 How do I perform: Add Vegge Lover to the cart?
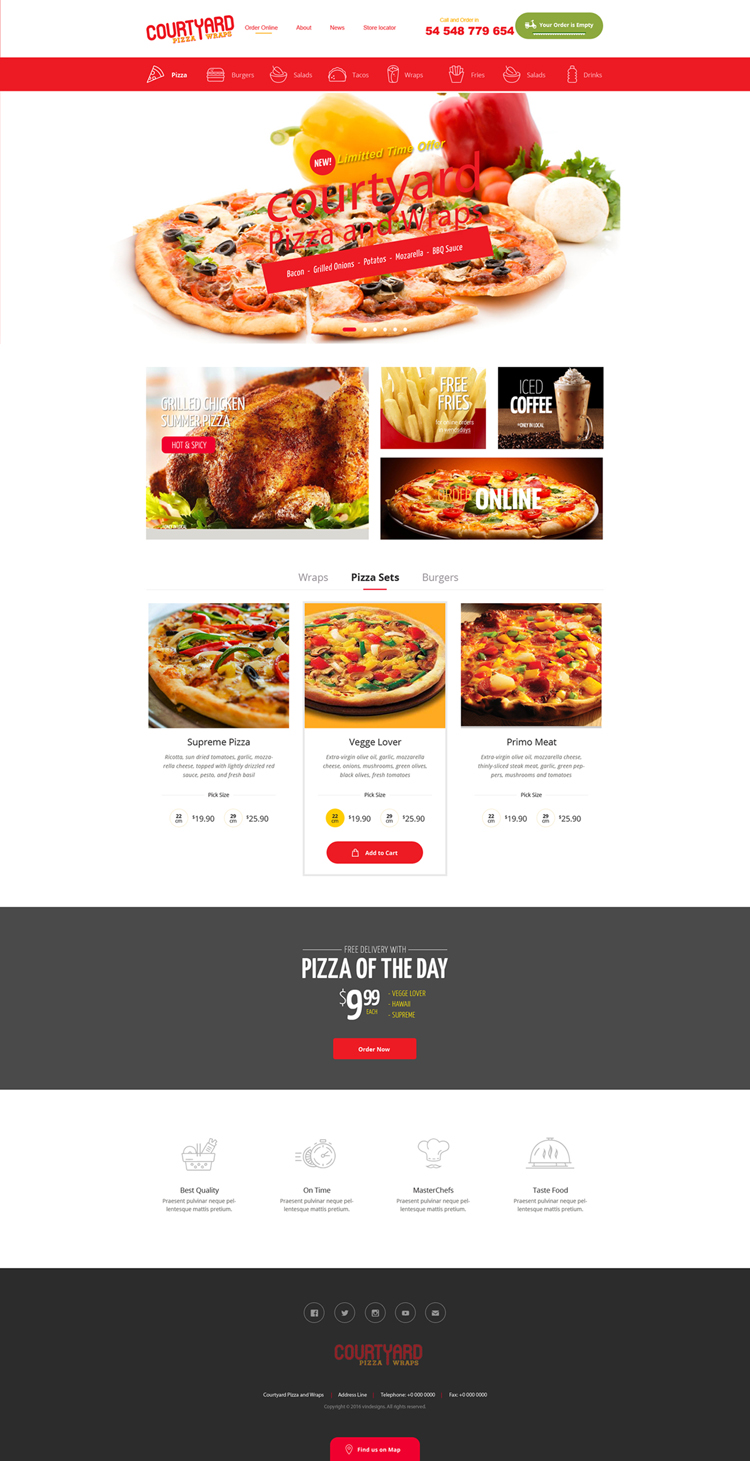pos(375,853)
